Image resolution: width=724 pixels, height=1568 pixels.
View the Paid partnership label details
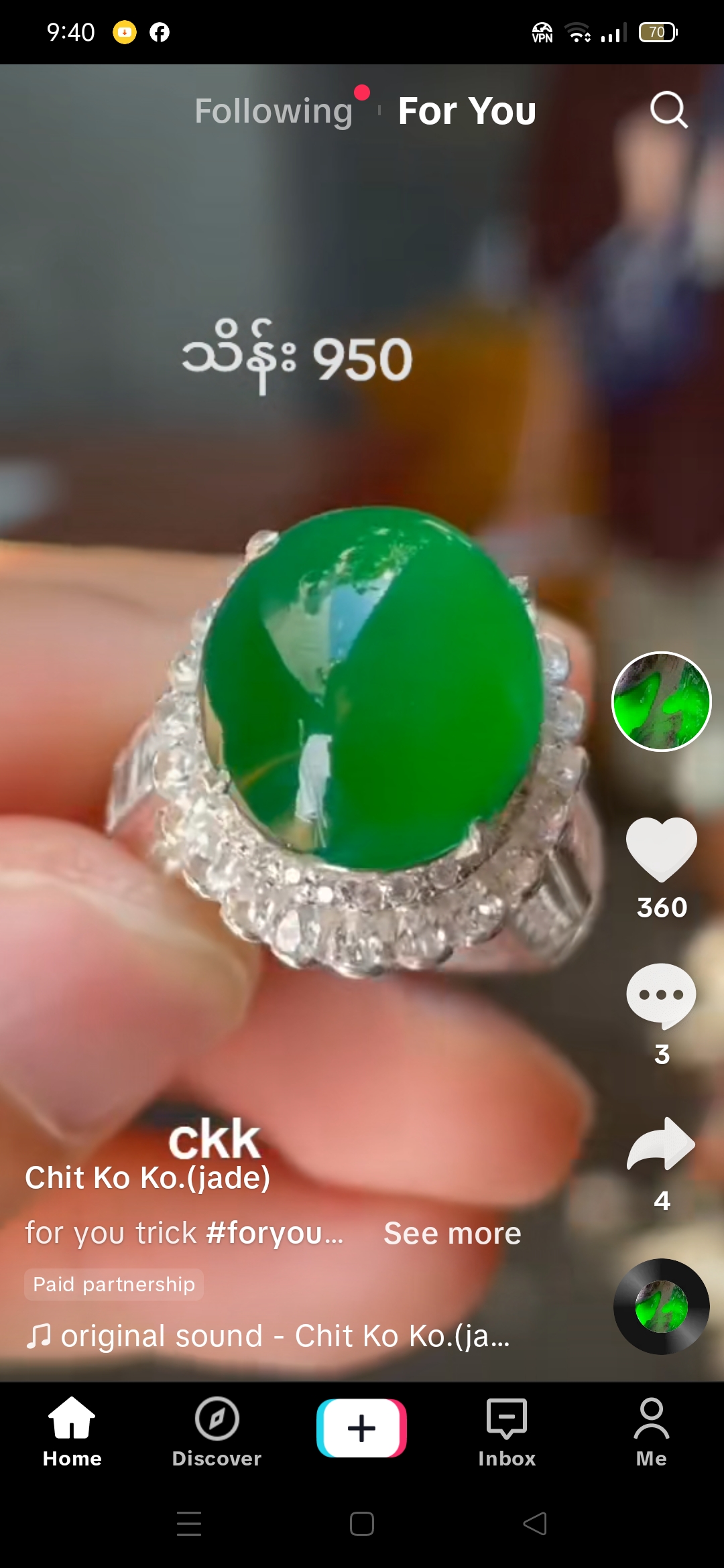[114, 1285]
